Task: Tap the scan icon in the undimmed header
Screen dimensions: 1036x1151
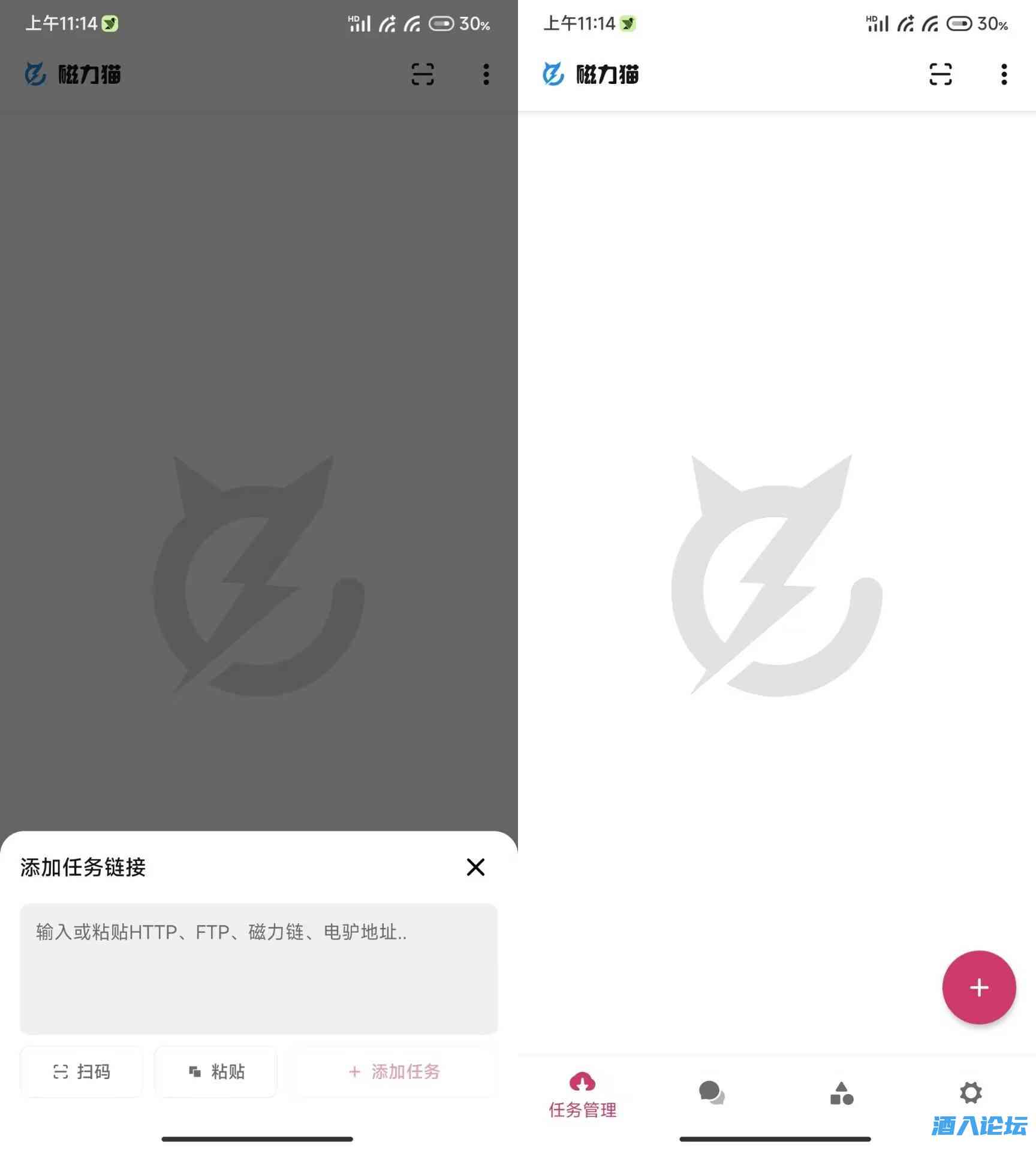Action: pyautogui.click(x=940, y=74)
